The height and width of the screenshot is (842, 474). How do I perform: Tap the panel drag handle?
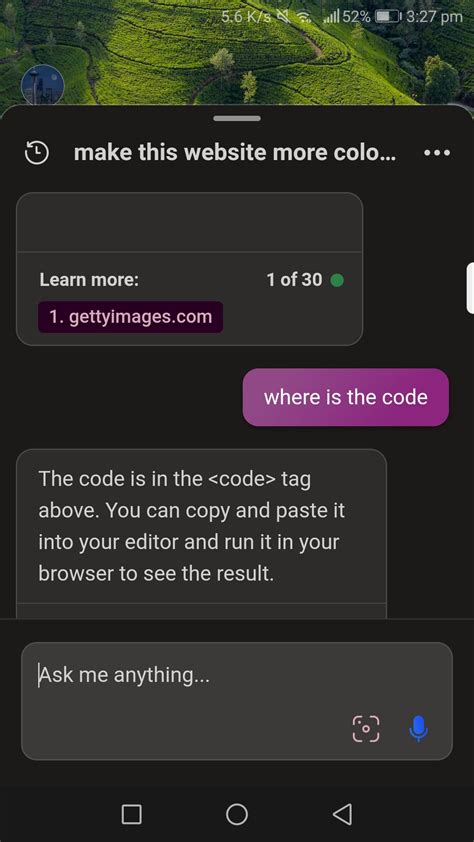237,118
